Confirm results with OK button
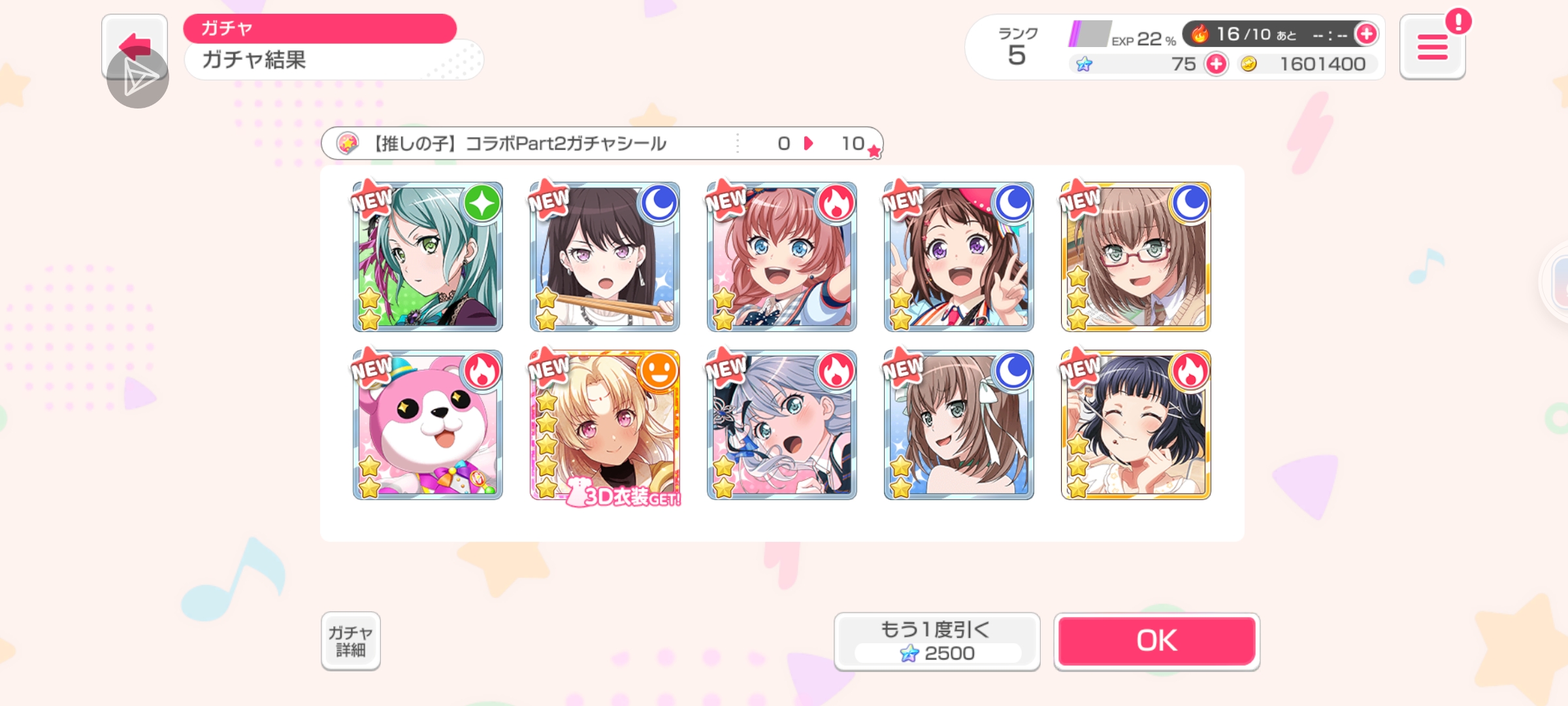Viewport: 1568px width, 706px height. [x=1156, y=641]
